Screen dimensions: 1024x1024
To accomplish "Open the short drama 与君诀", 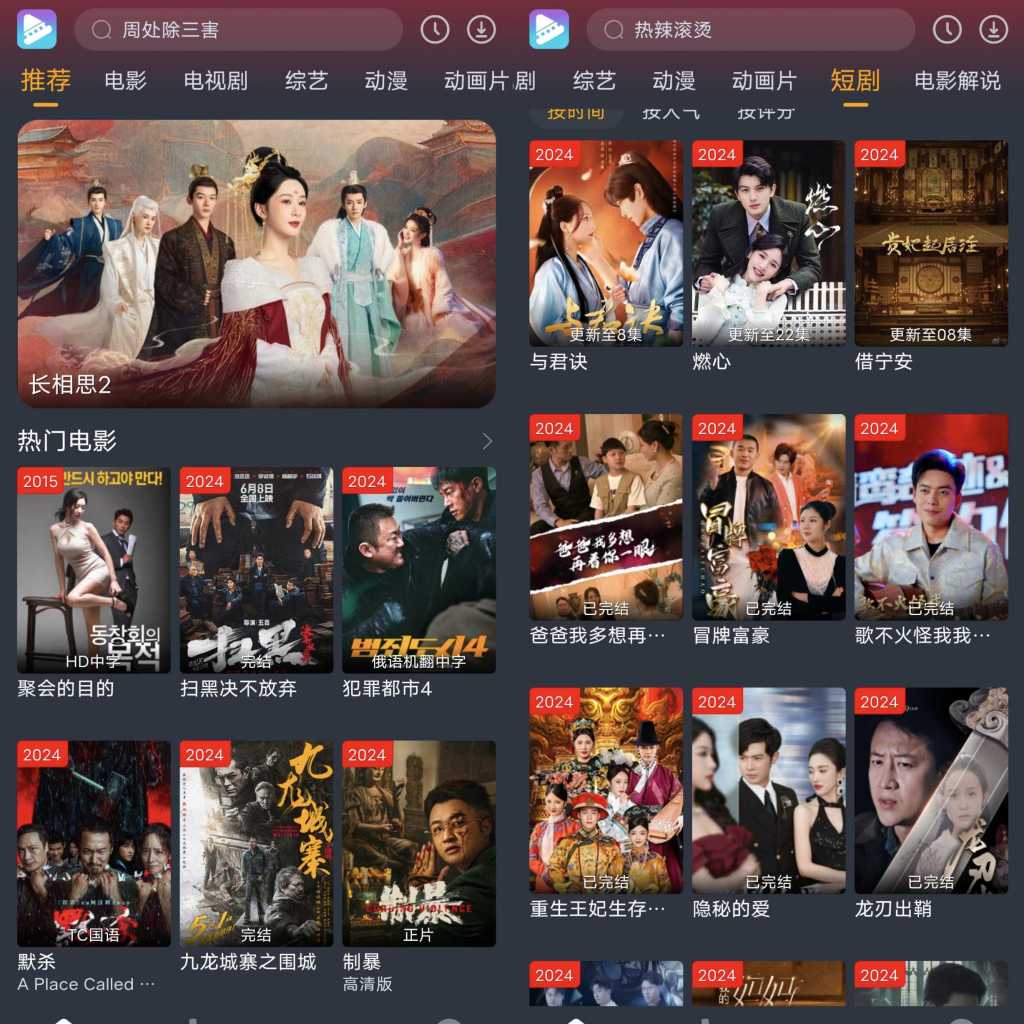I will pos(606,243).
